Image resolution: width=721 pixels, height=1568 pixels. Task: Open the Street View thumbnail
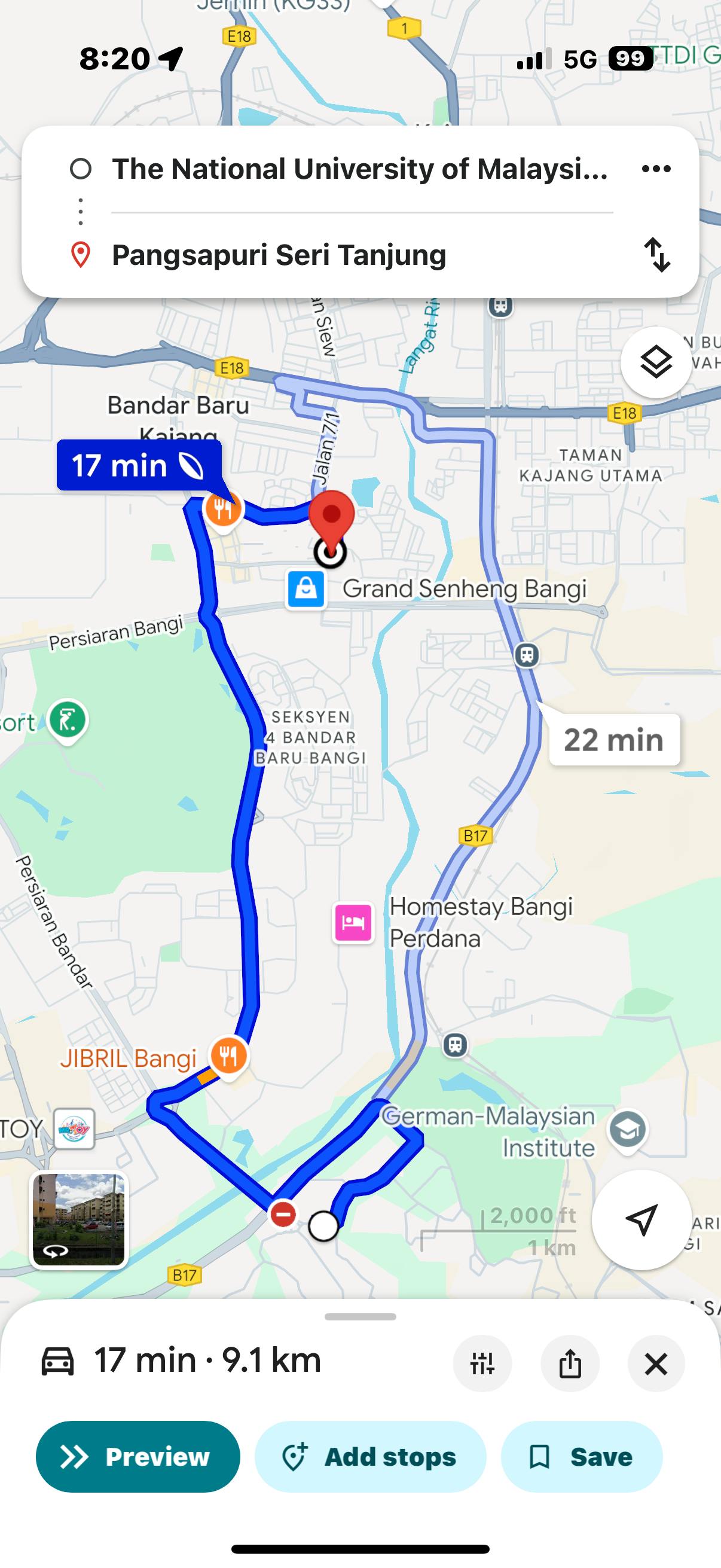pyautogui.click(x=78, y=1220)
